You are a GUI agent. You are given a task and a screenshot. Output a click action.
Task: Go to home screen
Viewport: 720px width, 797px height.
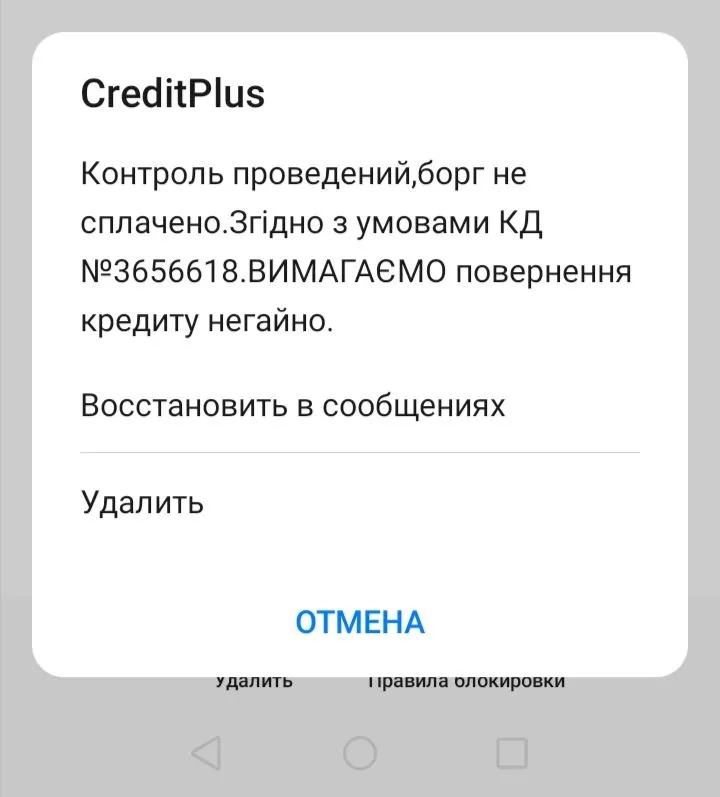click(x=360, y=753)
